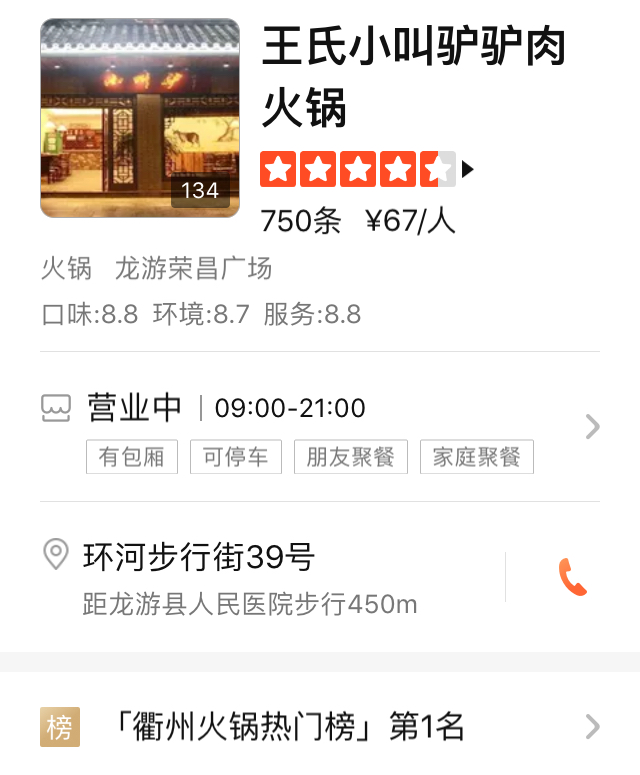Expand the star rating details

(466, 170)
